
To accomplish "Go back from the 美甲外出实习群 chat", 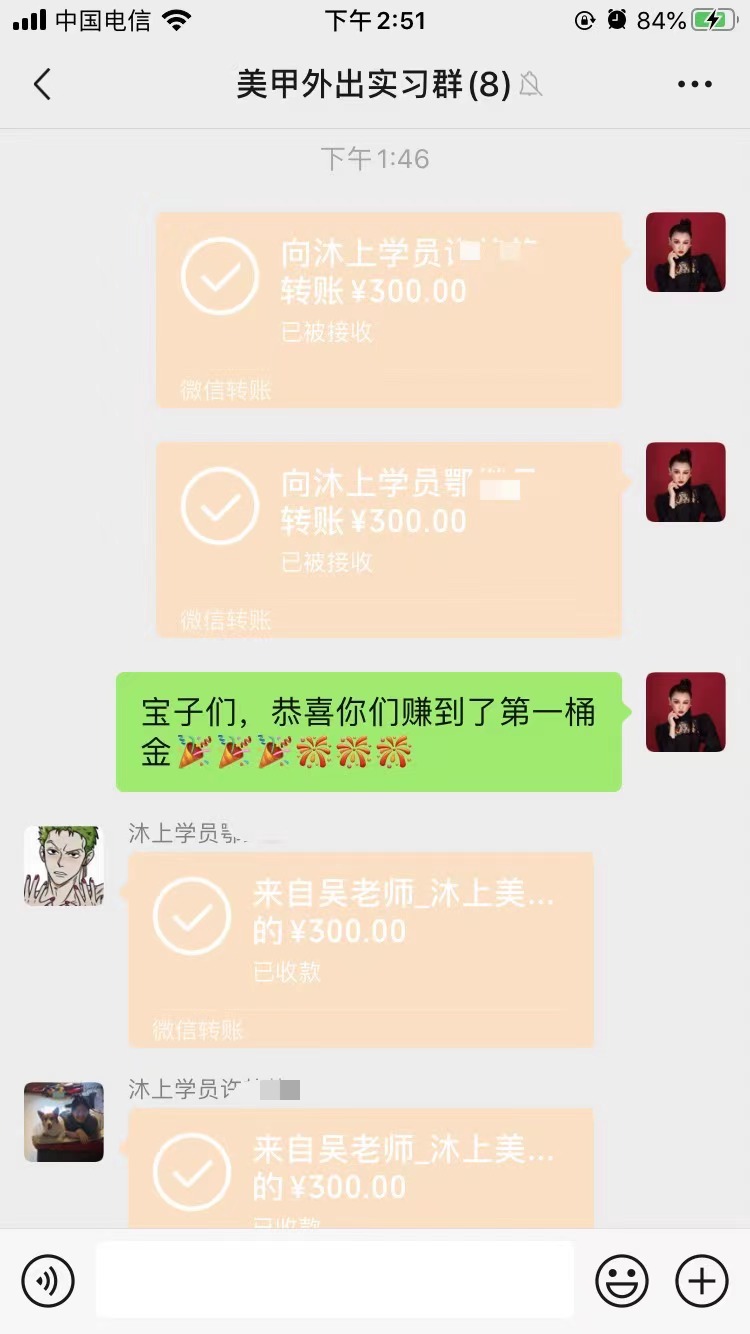I will (x=42, y=85).
